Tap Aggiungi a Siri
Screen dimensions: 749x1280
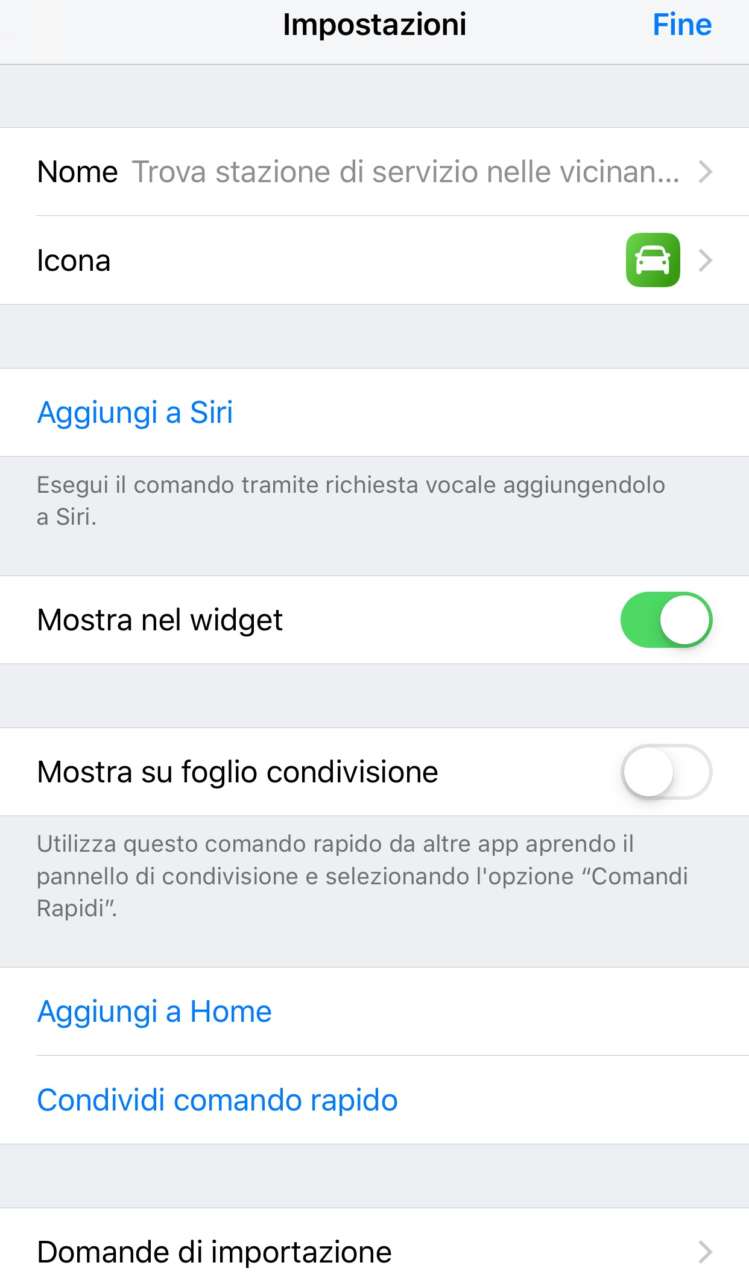(x=135, y=413)
